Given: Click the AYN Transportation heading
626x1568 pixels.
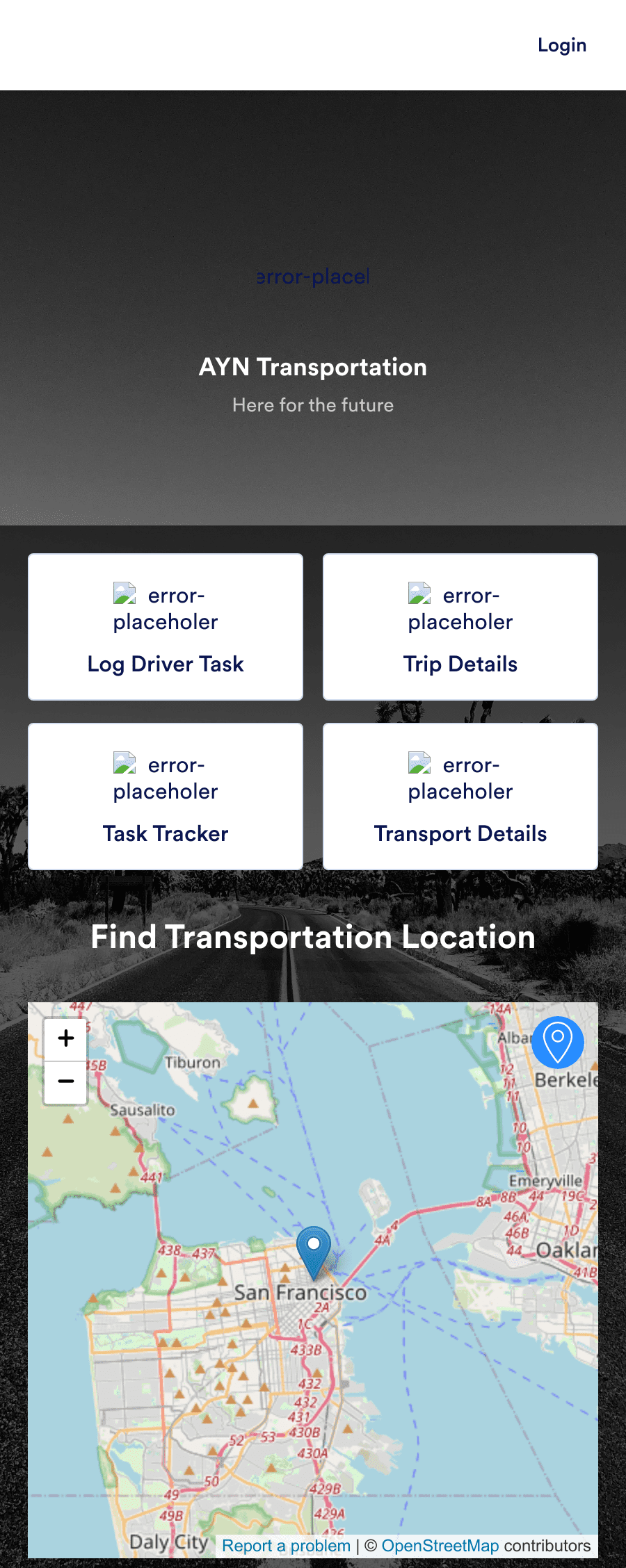Looking at the screenshot, I should [313, 367].
